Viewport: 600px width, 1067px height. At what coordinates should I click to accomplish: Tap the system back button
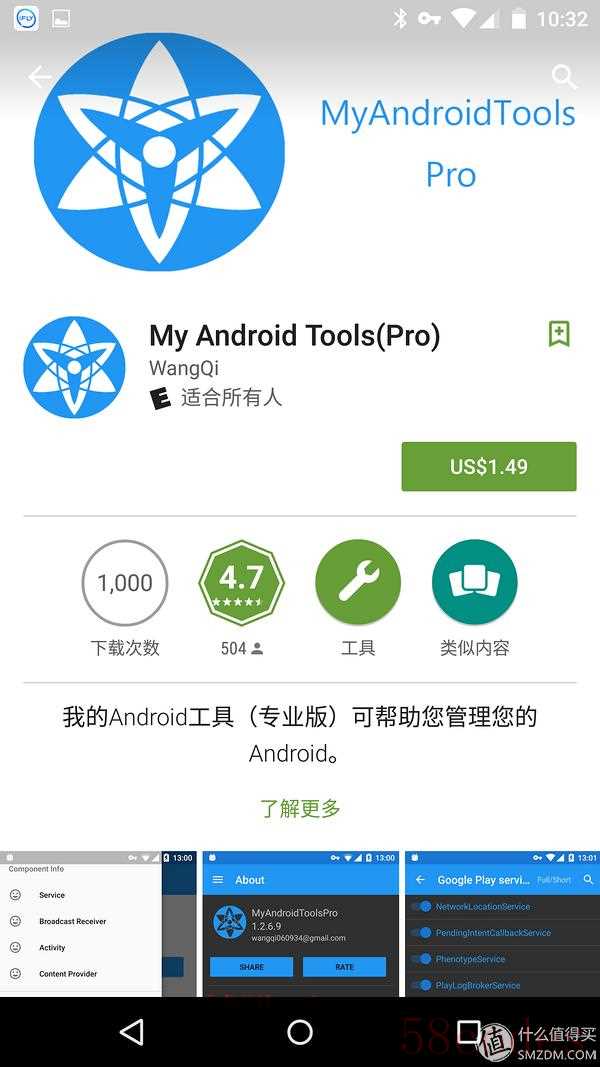(x=131, y=1032)
